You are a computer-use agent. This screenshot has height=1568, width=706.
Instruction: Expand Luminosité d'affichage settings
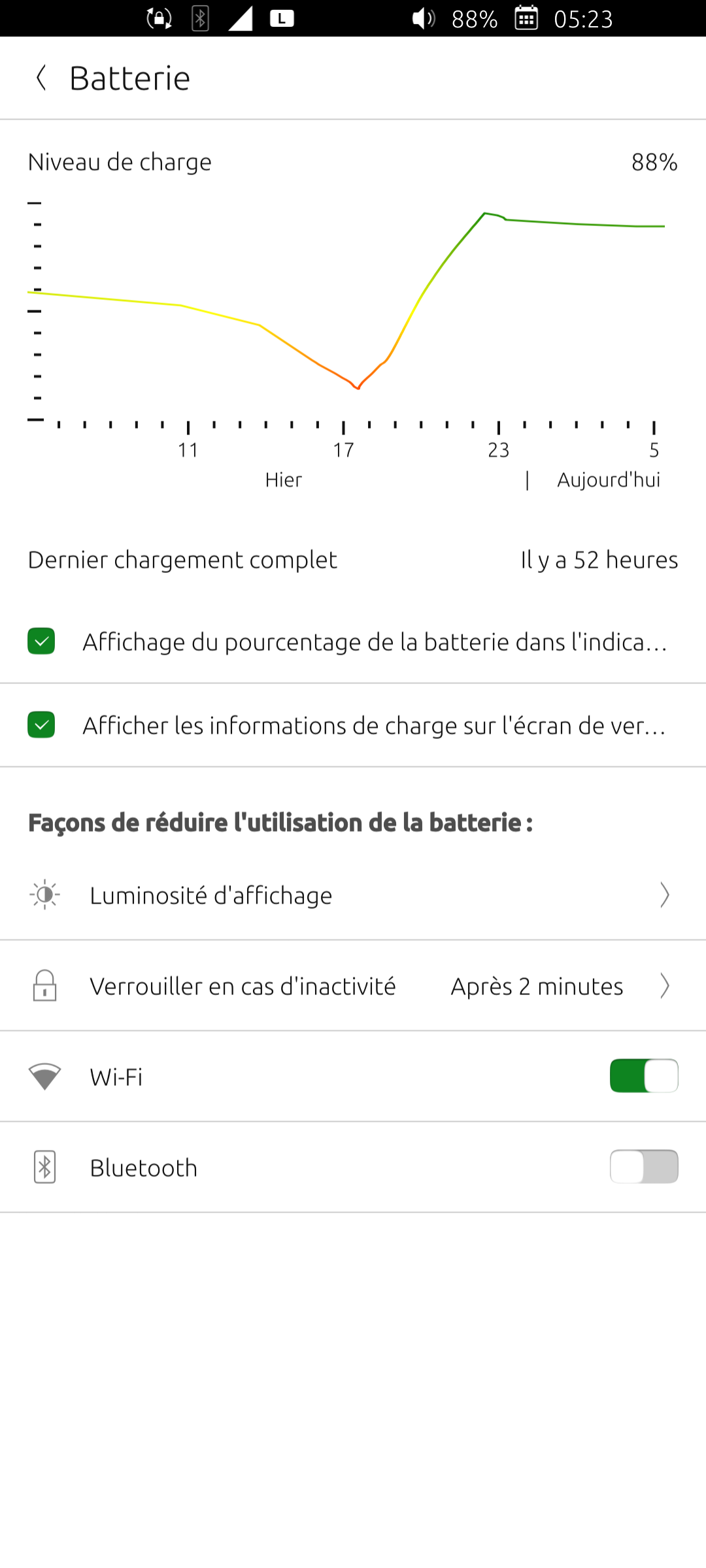pos(353,896)
